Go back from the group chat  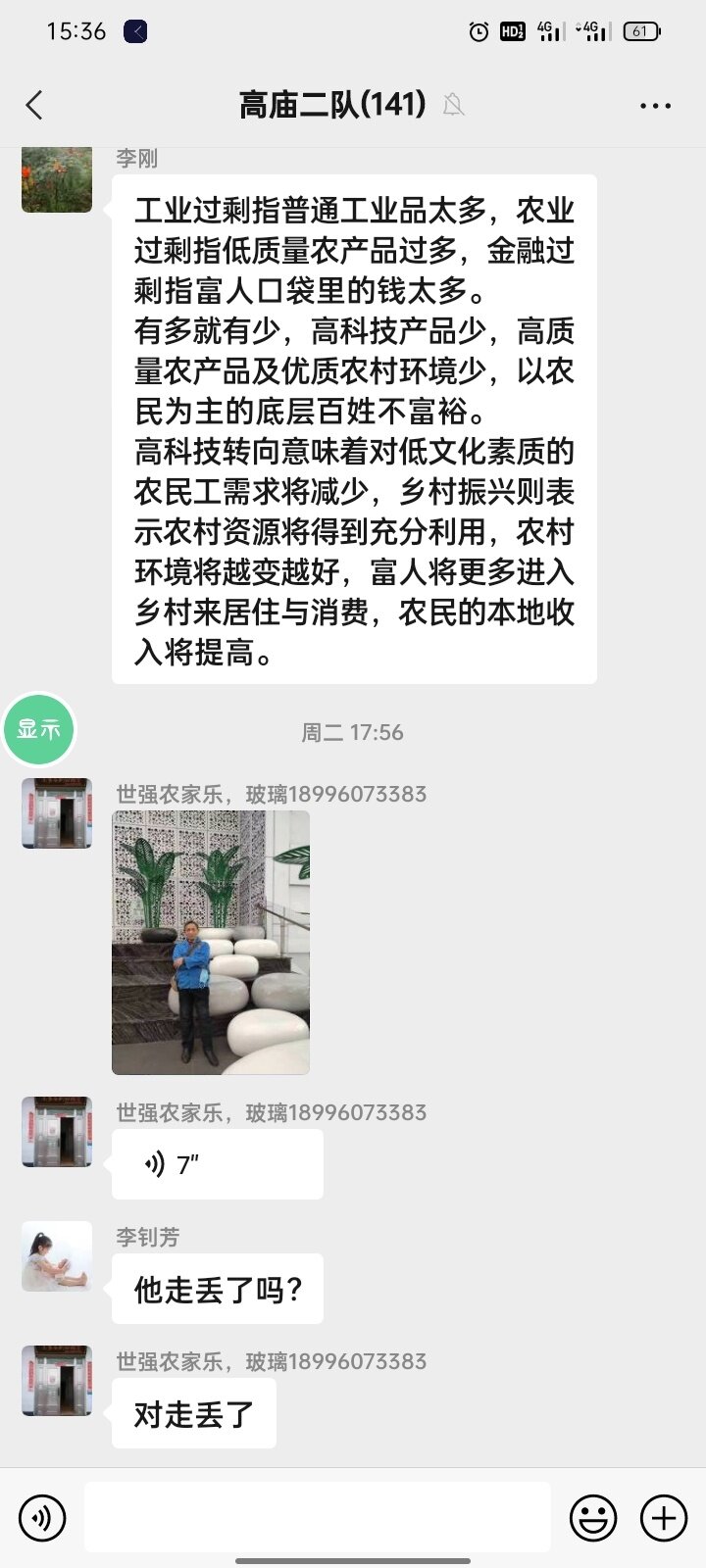pos(35,105)
